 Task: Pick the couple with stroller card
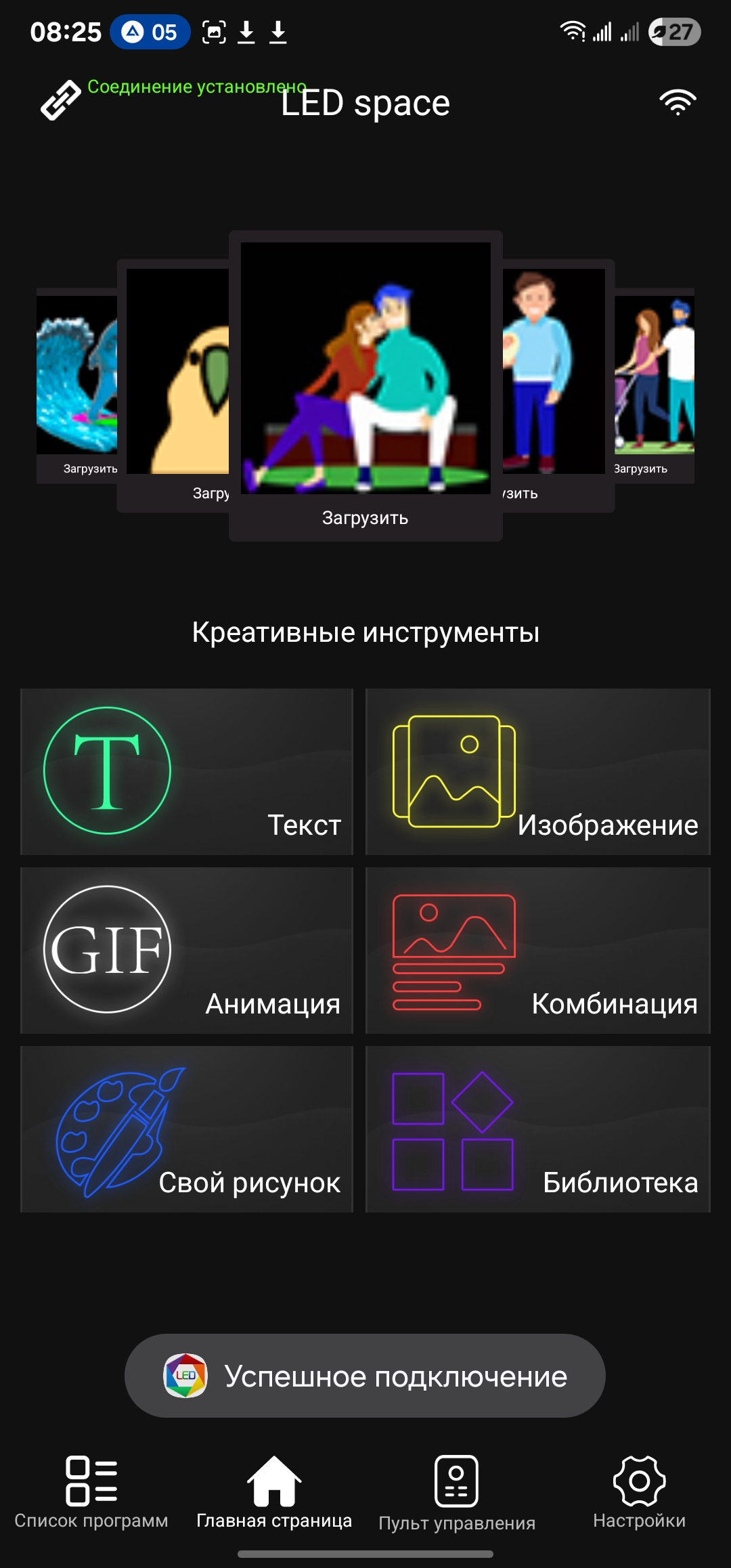[x=655, y=376]
